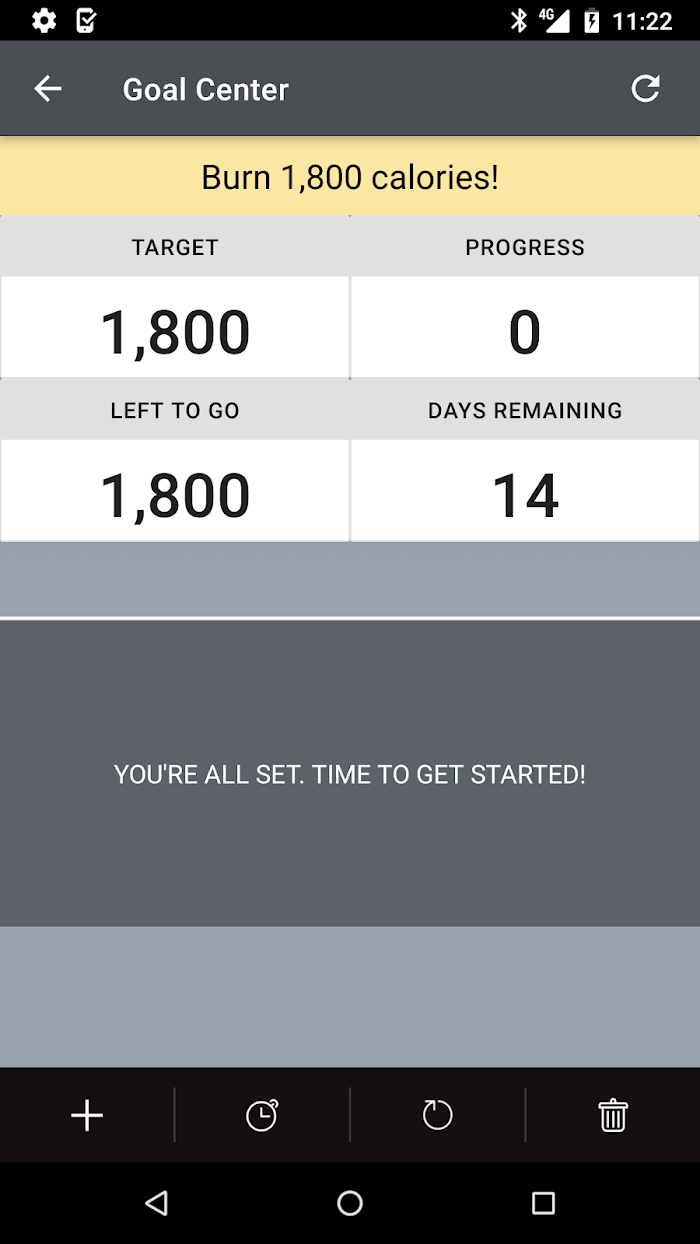Open the clock reminder icon
The width and height of the screenshot is (700, 1244).
(x=262, y=1115)
